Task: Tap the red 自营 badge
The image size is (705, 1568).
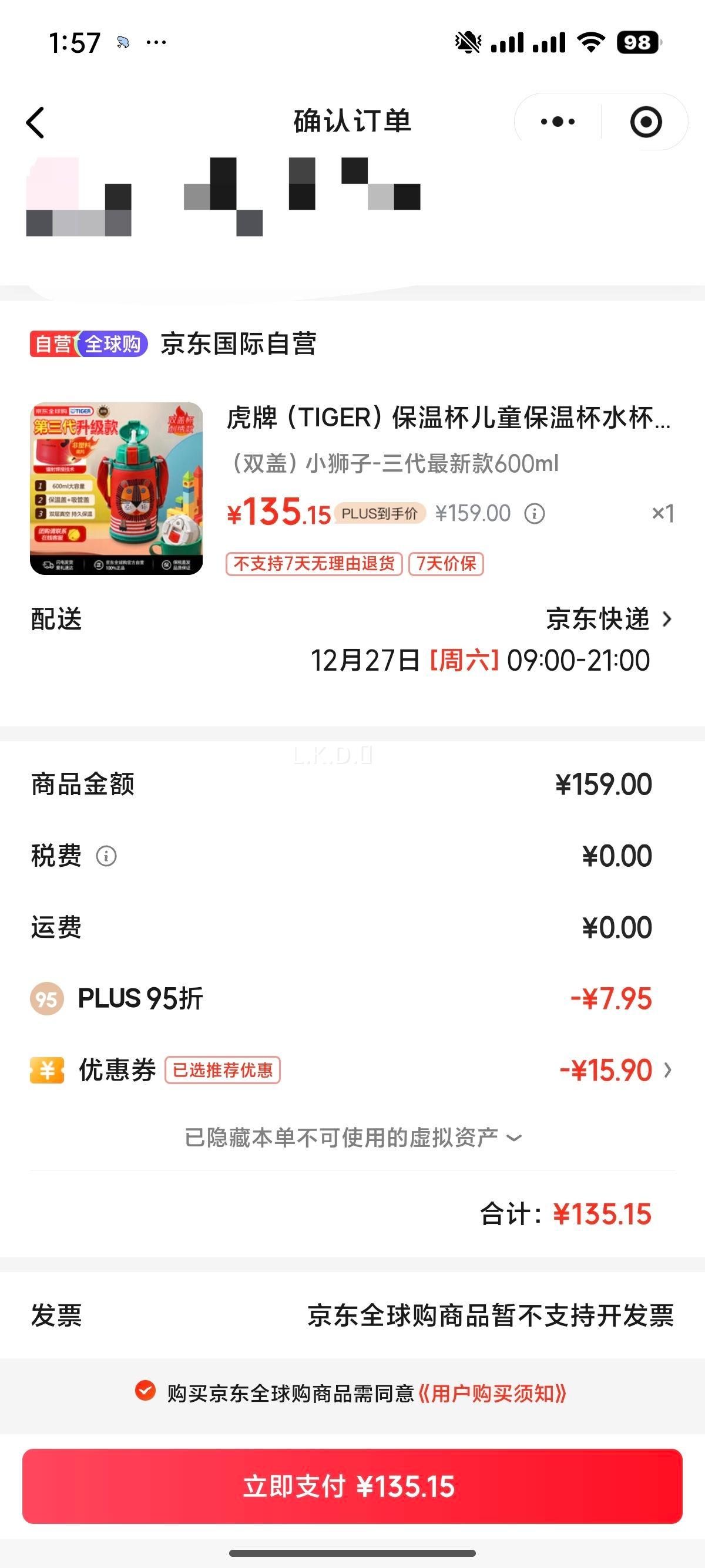Action: pyautogui.click(x=51, y=344)
